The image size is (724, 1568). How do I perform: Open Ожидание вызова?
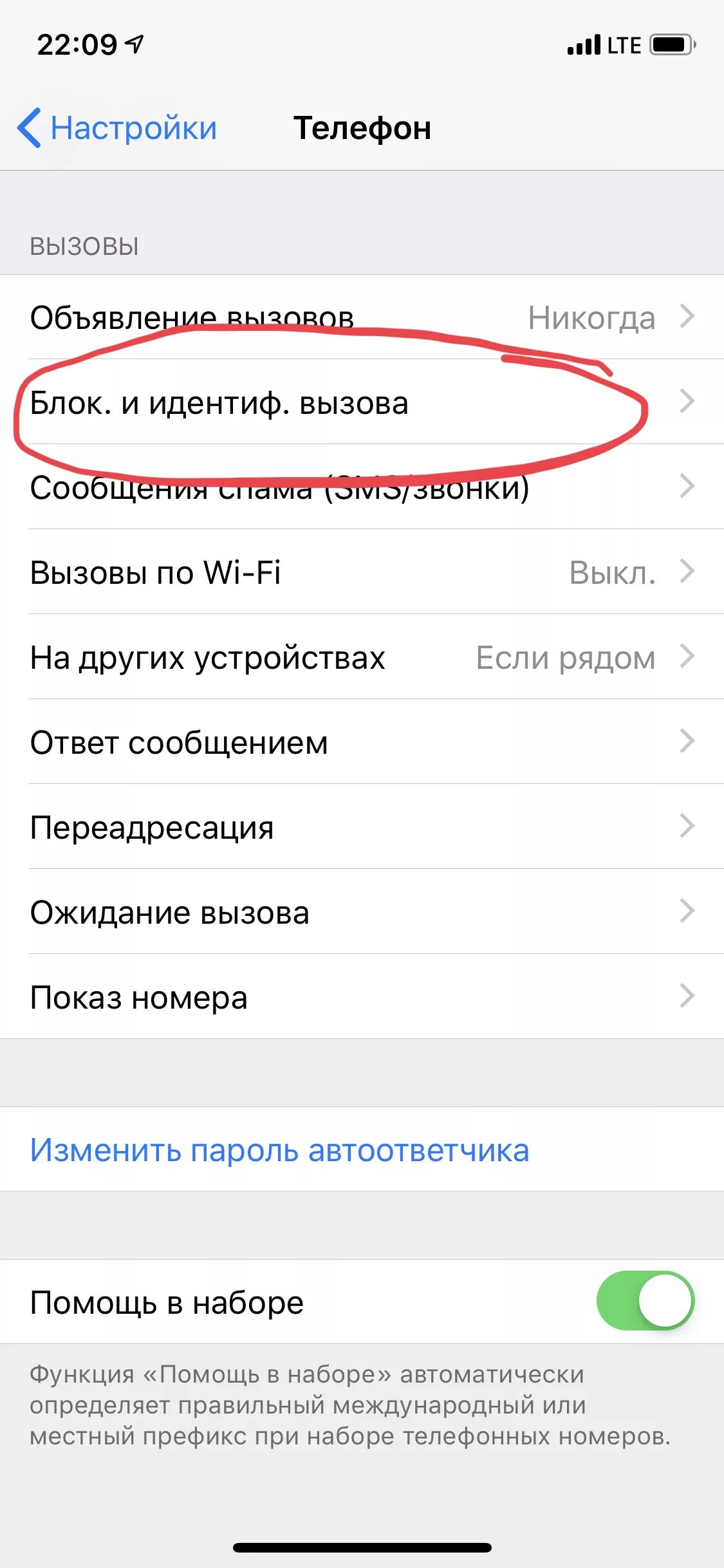[362, 911]
